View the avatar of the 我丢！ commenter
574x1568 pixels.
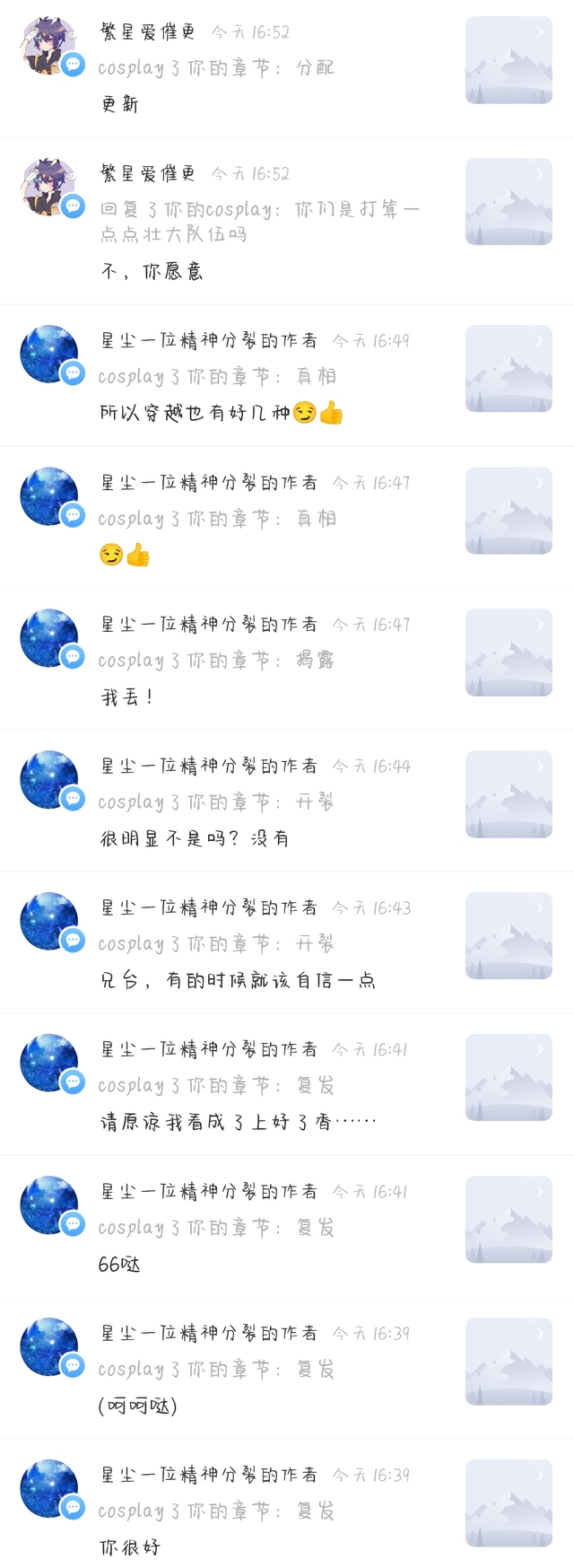(49, 637)
